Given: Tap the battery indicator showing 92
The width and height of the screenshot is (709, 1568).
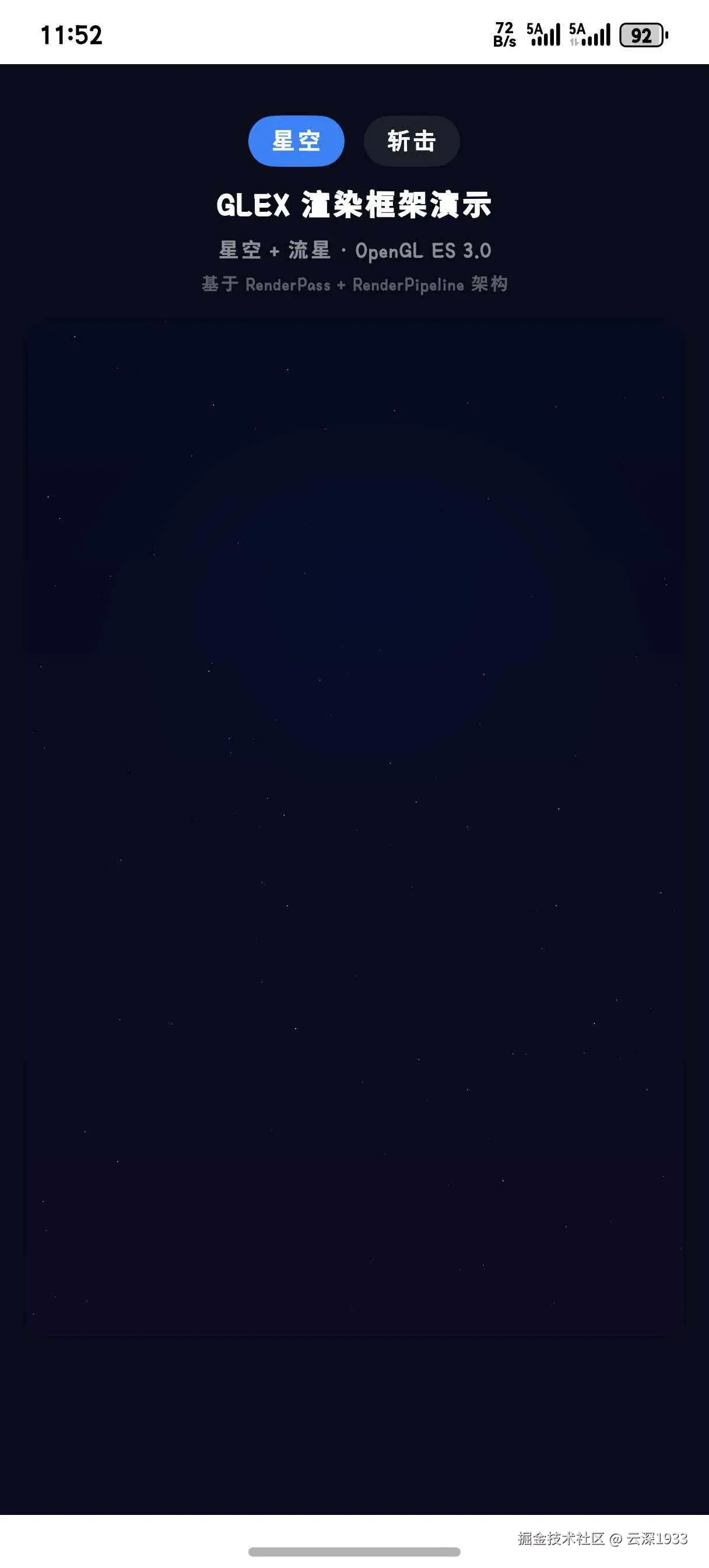Looking at the screenshot, I should coord(641,36).
